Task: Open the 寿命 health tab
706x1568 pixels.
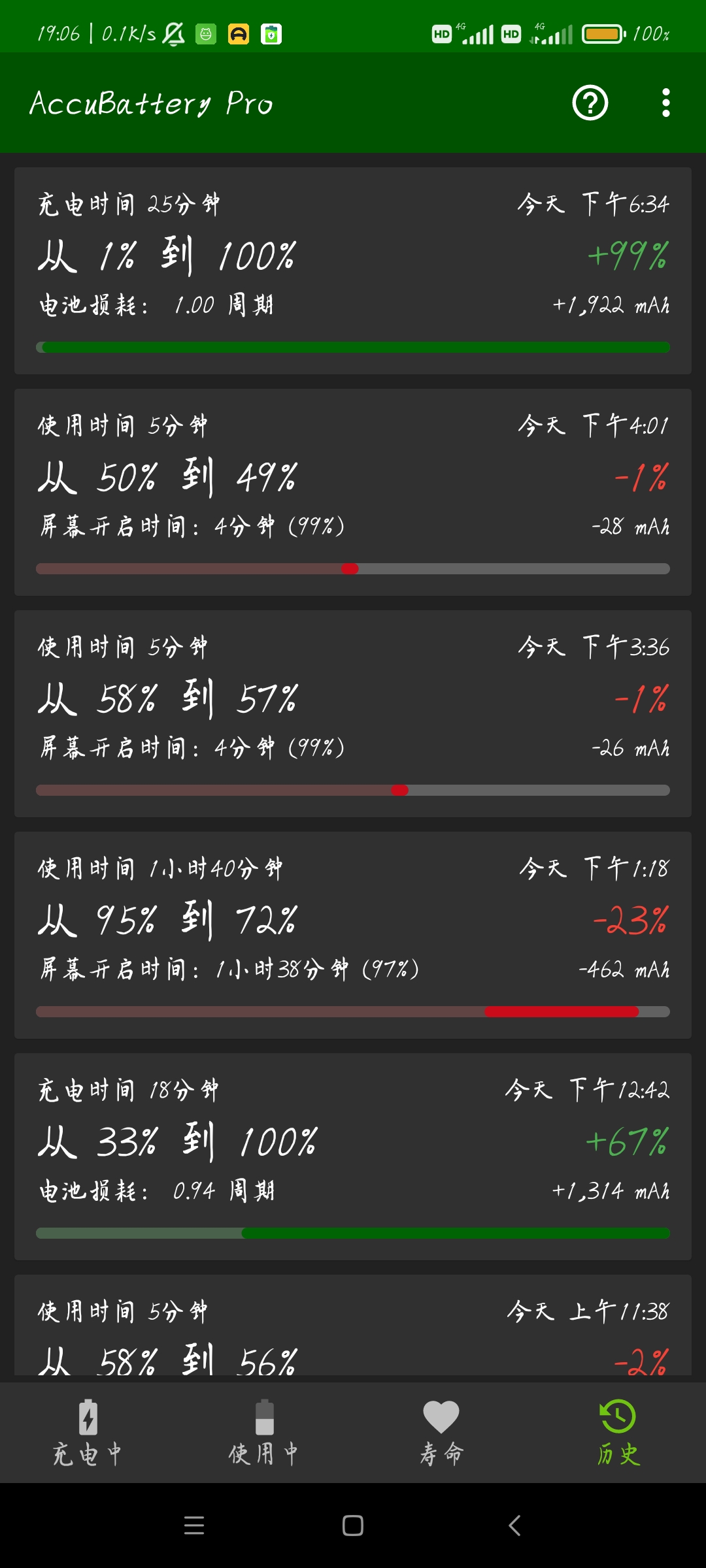Action: point(441,1432)
